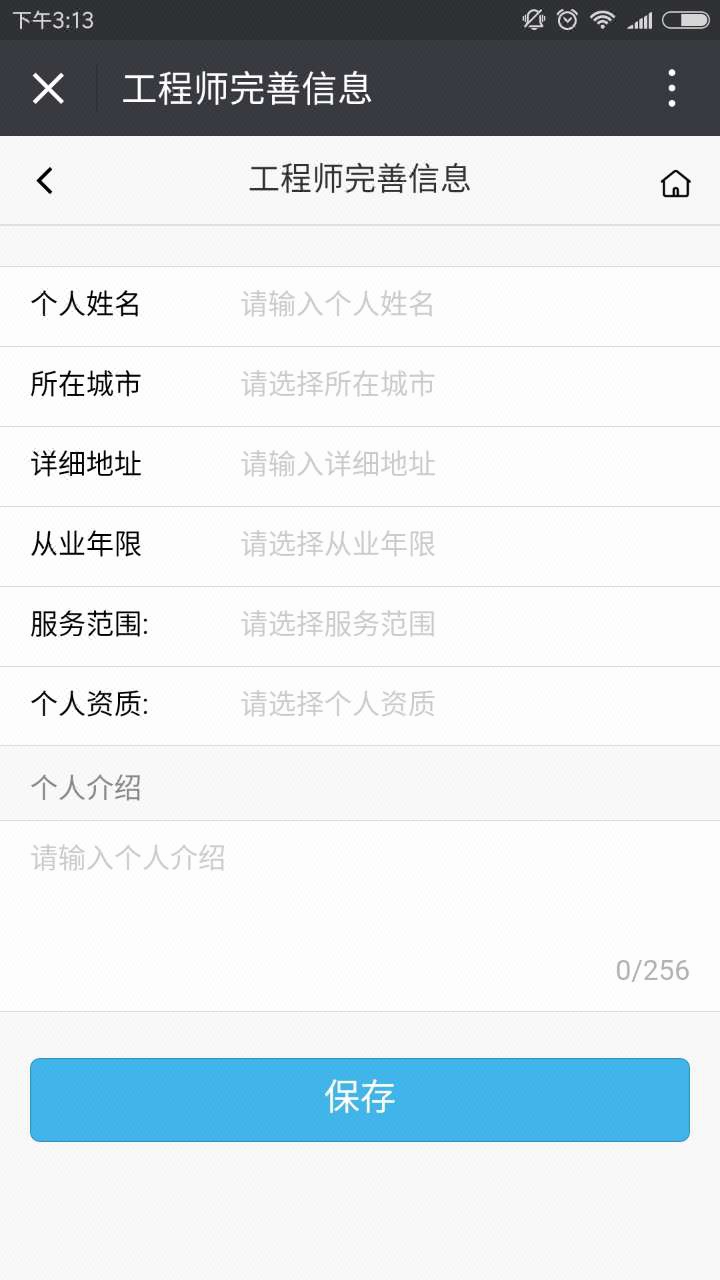Screen dimensions: 720x1280
Task: Tap the home icon in the header
Action: 675,183
